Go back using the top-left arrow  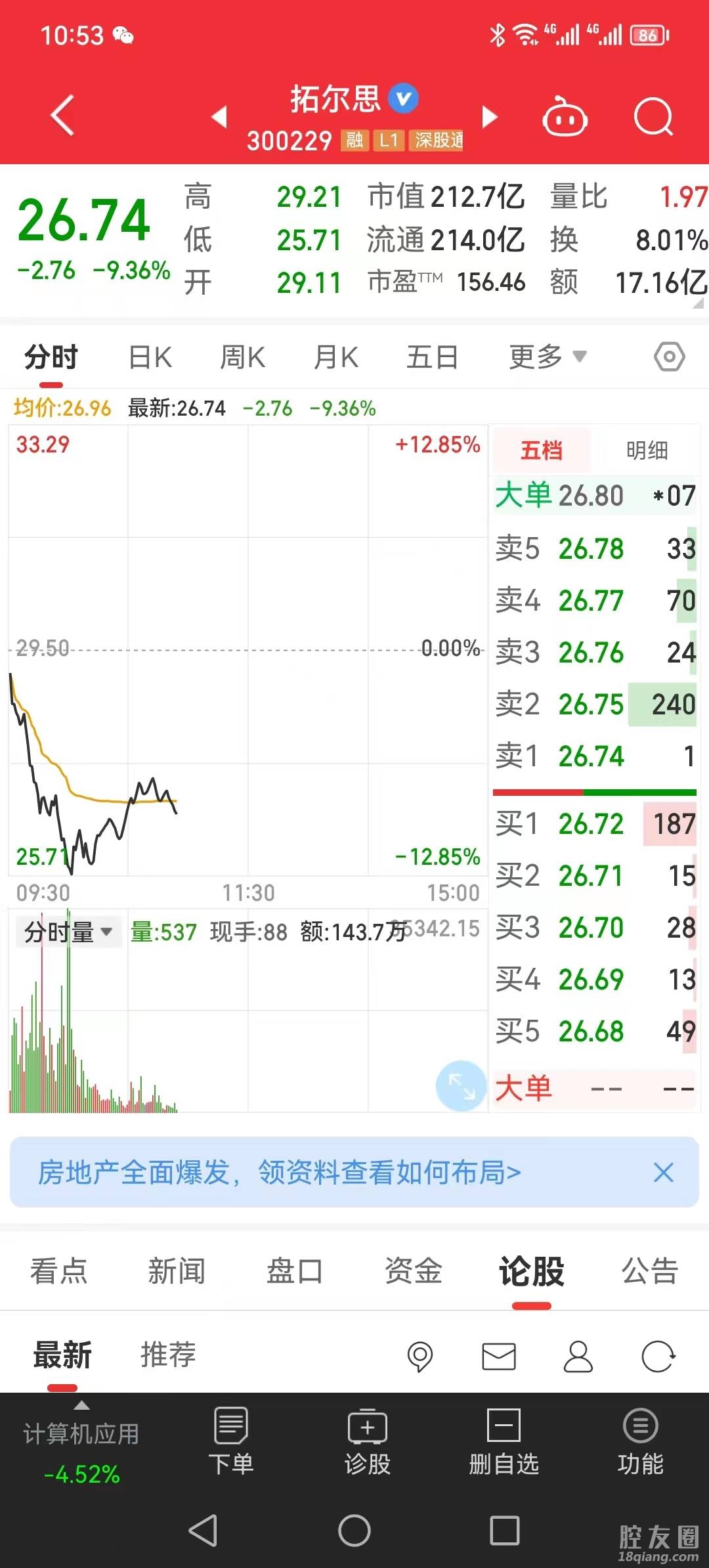click(62, 116)
